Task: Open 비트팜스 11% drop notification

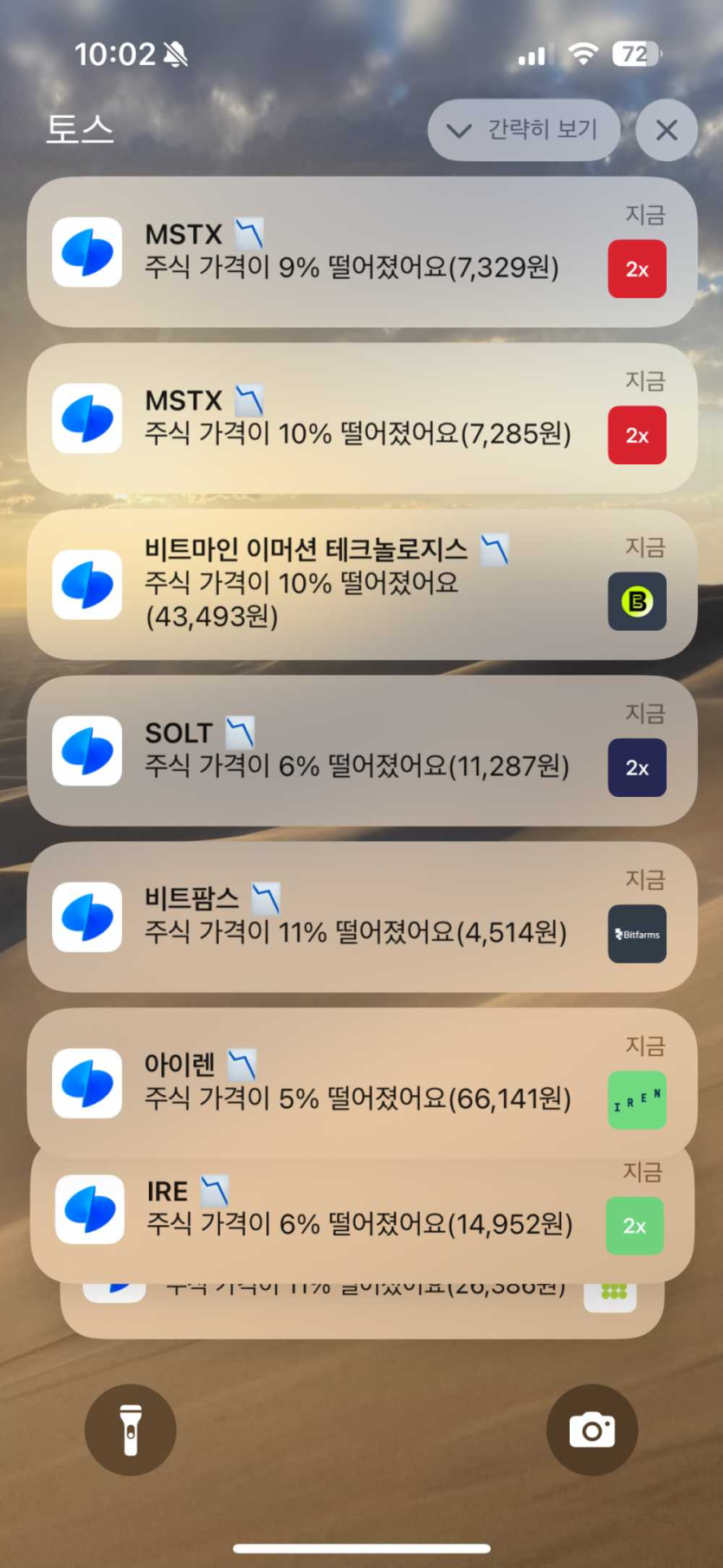Action: (x=361, y=917)
